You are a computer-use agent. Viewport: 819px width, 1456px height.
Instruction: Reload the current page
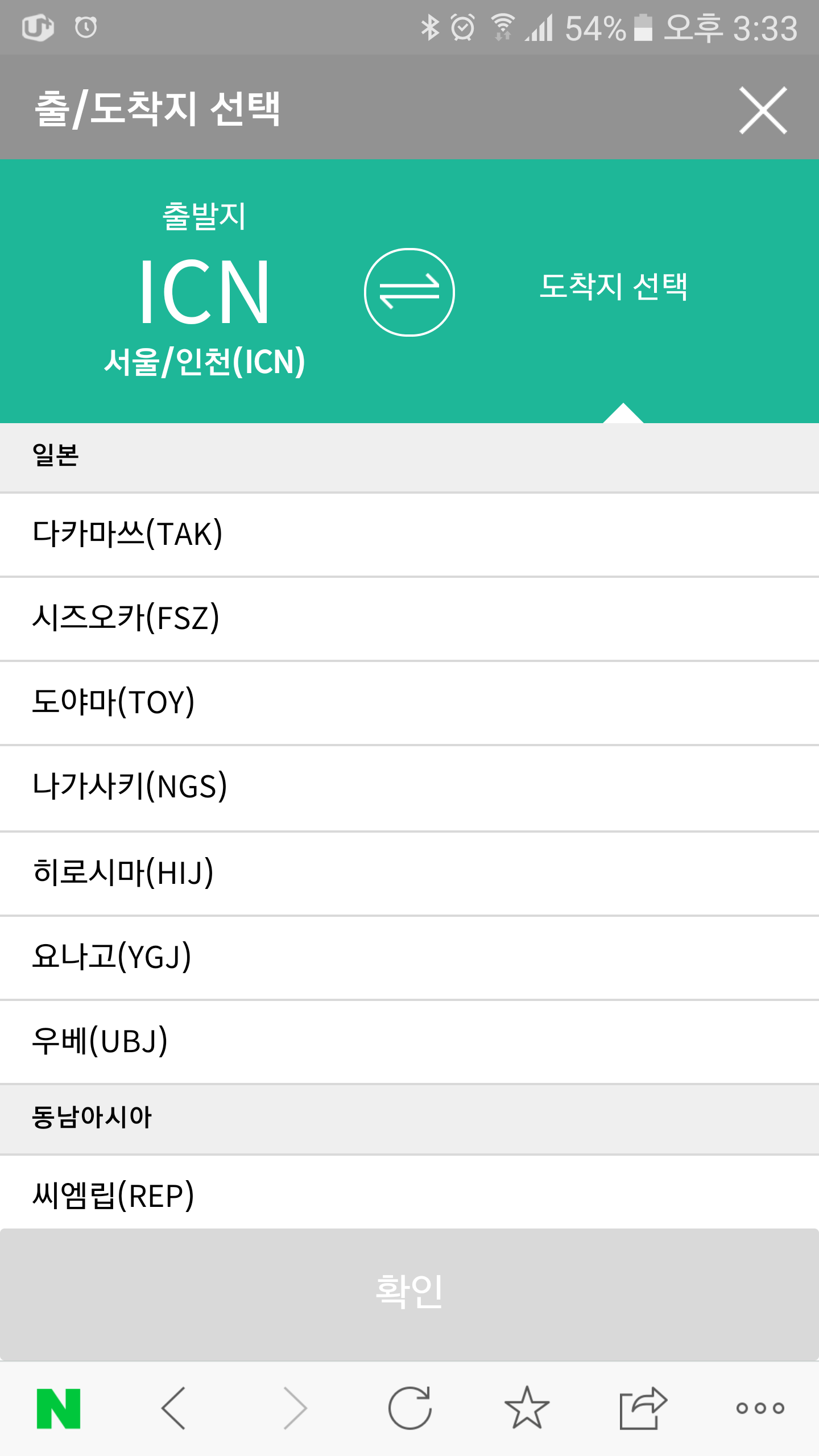click(409, 1408)
